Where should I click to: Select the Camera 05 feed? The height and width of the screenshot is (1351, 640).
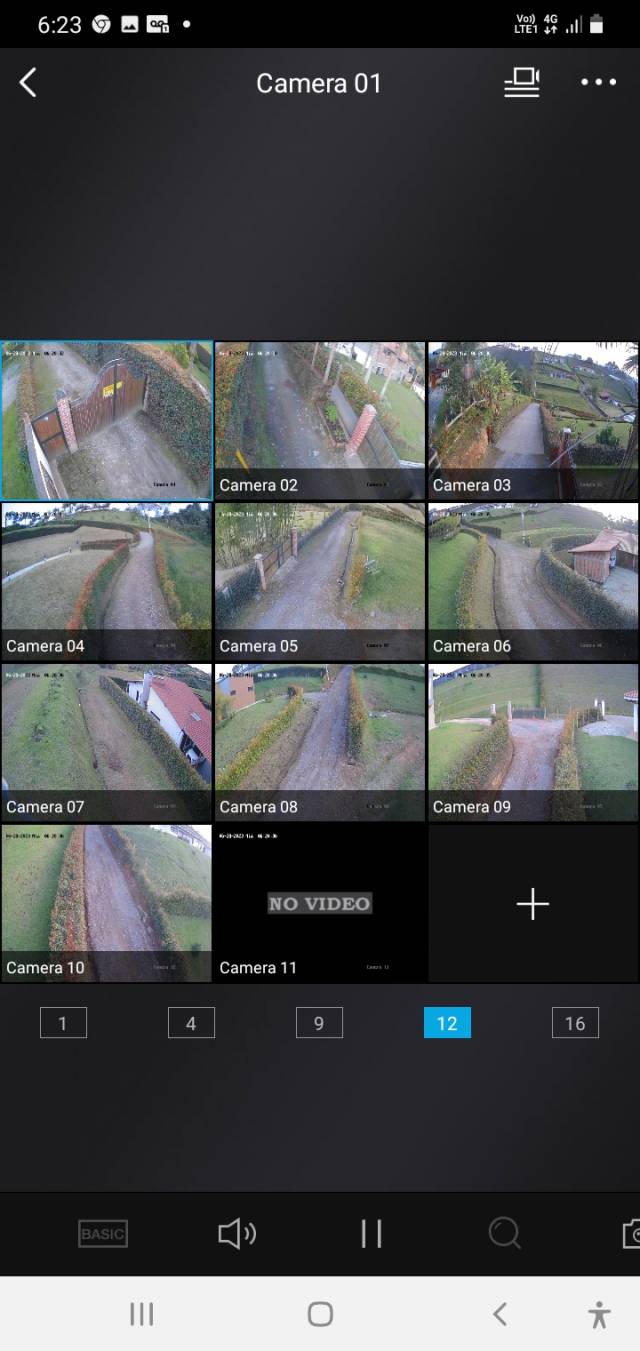pyautogui.click(x=319, y=582)
